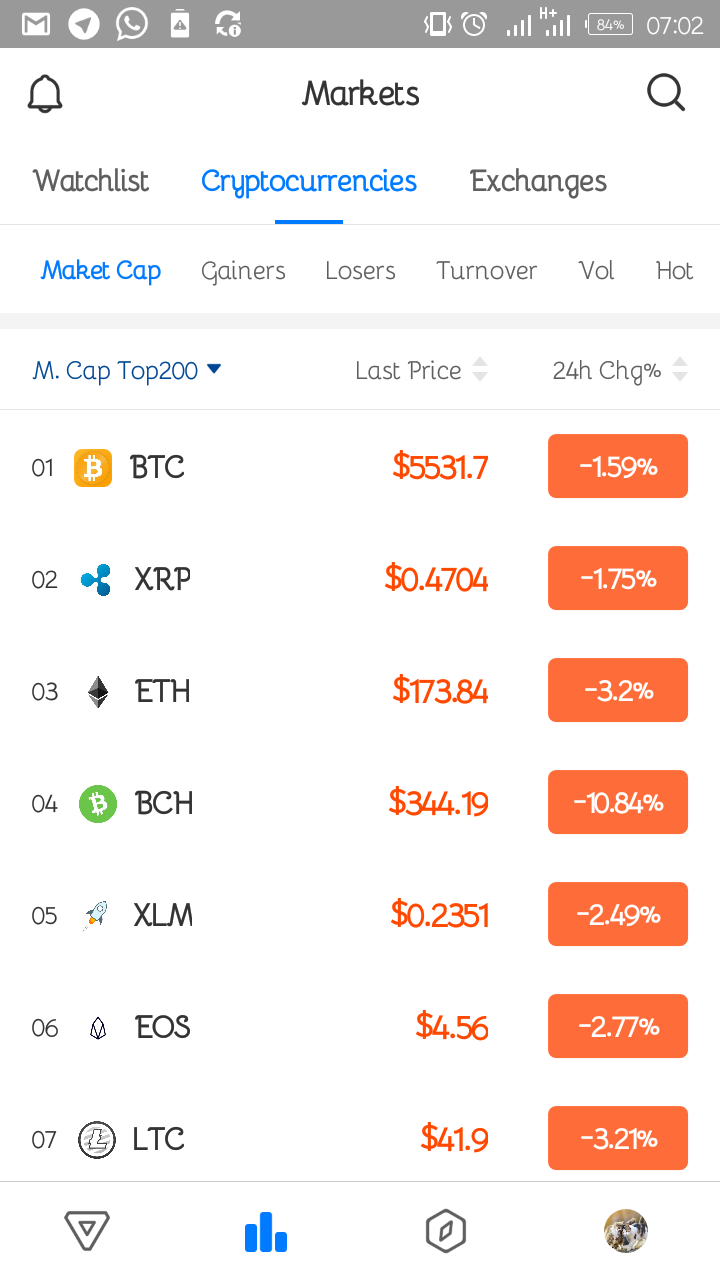Open your profile photo in the bottom bar
Screen dimensions: 720x1280
[626, 1231]
